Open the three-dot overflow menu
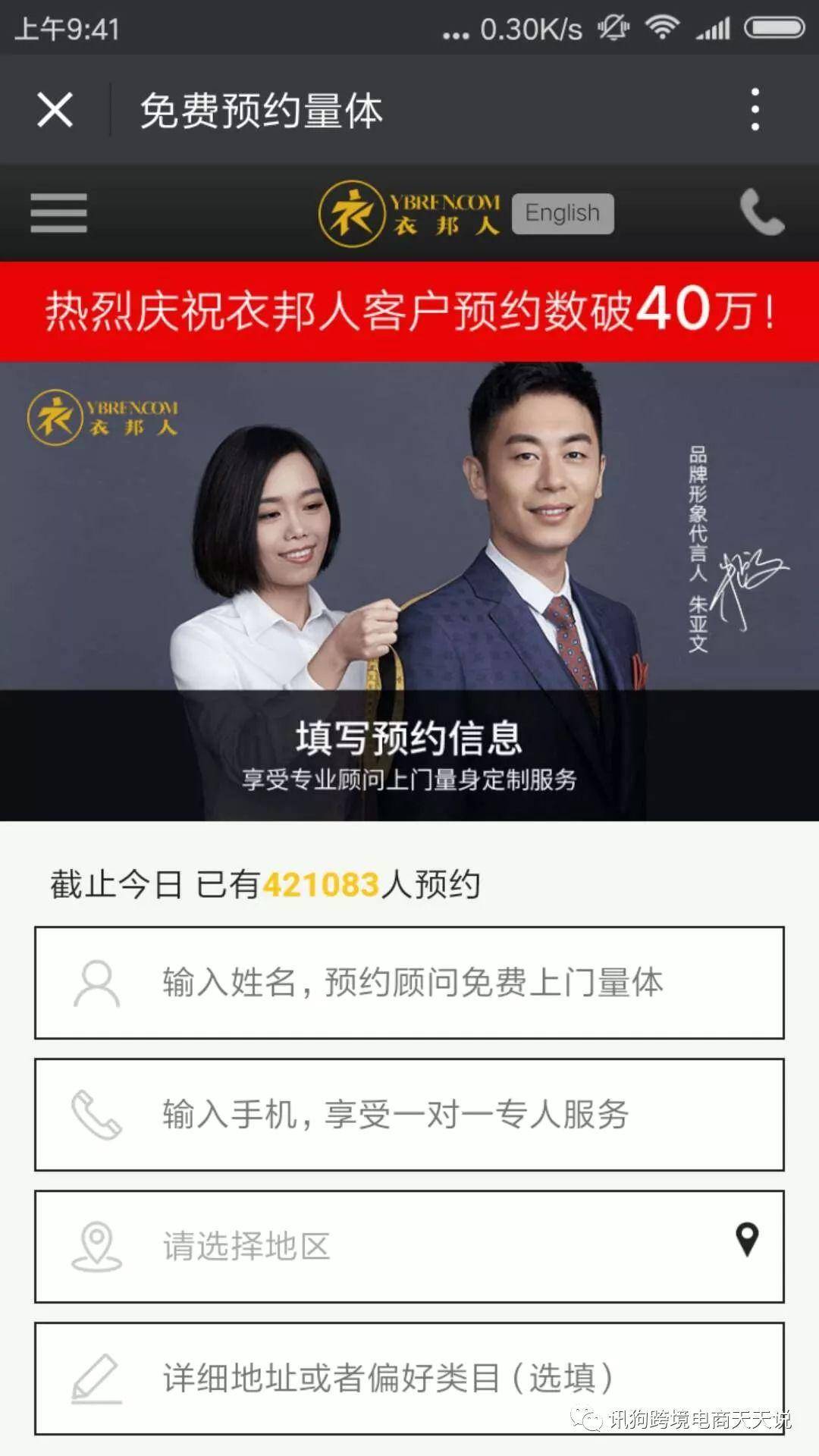The image size is (819, 1456). point(754,111)
